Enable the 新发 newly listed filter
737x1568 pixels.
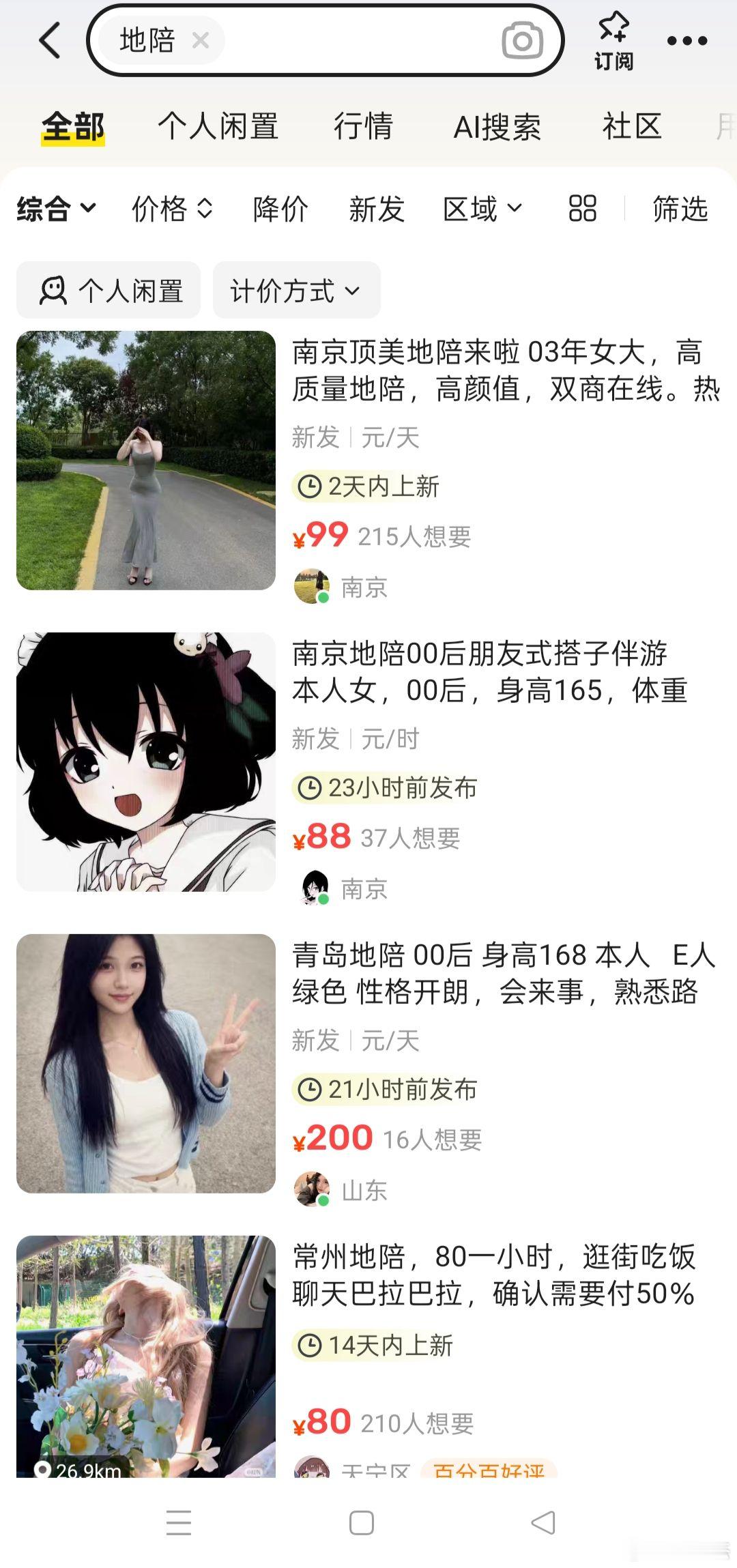click(376, 210)
